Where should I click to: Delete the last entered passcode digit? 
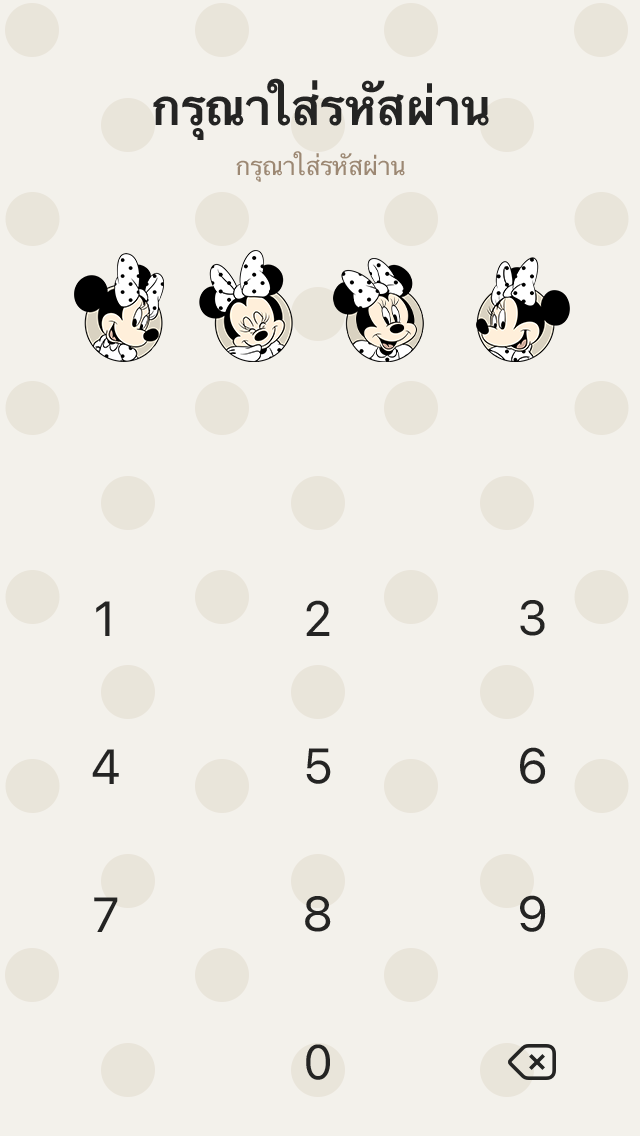533,1062
